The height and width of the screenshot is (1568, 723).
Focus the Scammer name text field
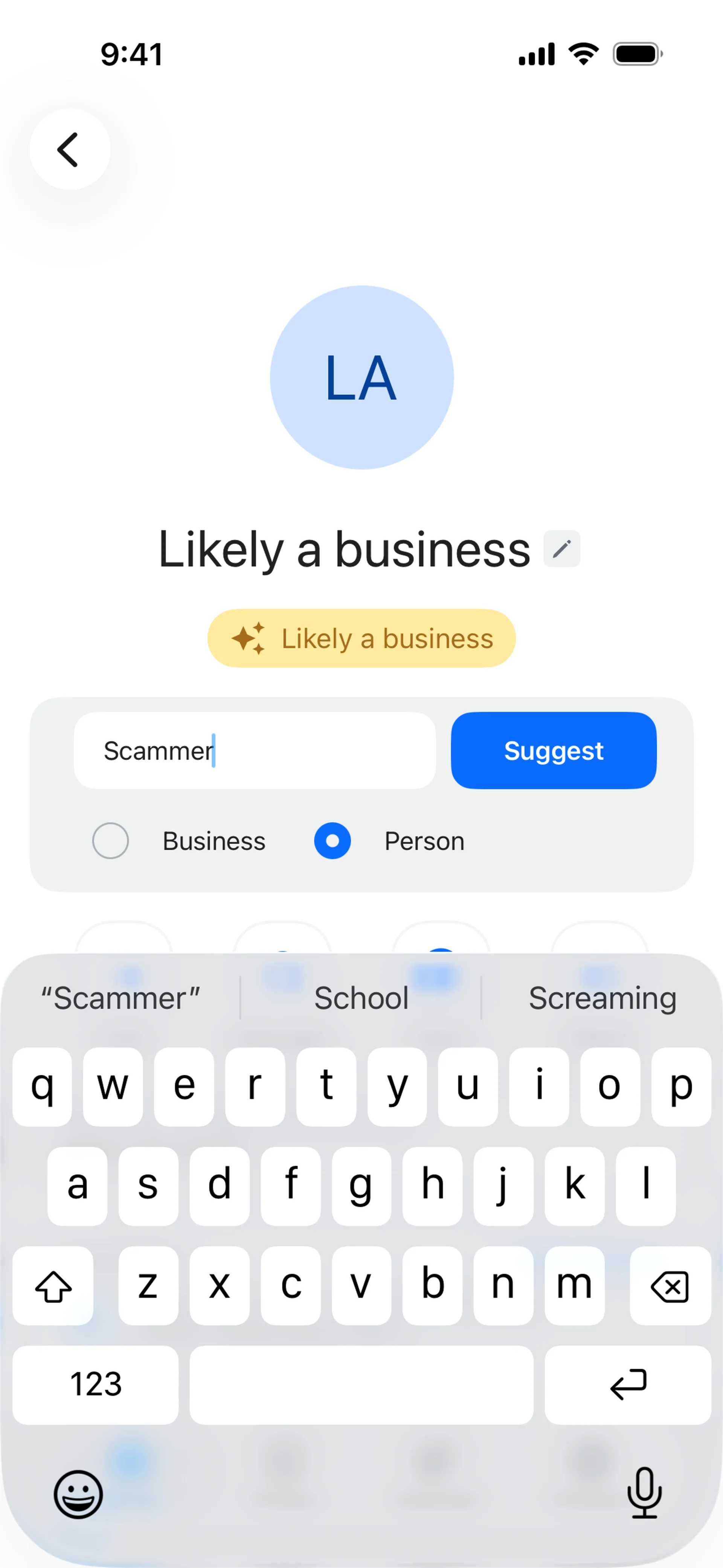point(255,750)
